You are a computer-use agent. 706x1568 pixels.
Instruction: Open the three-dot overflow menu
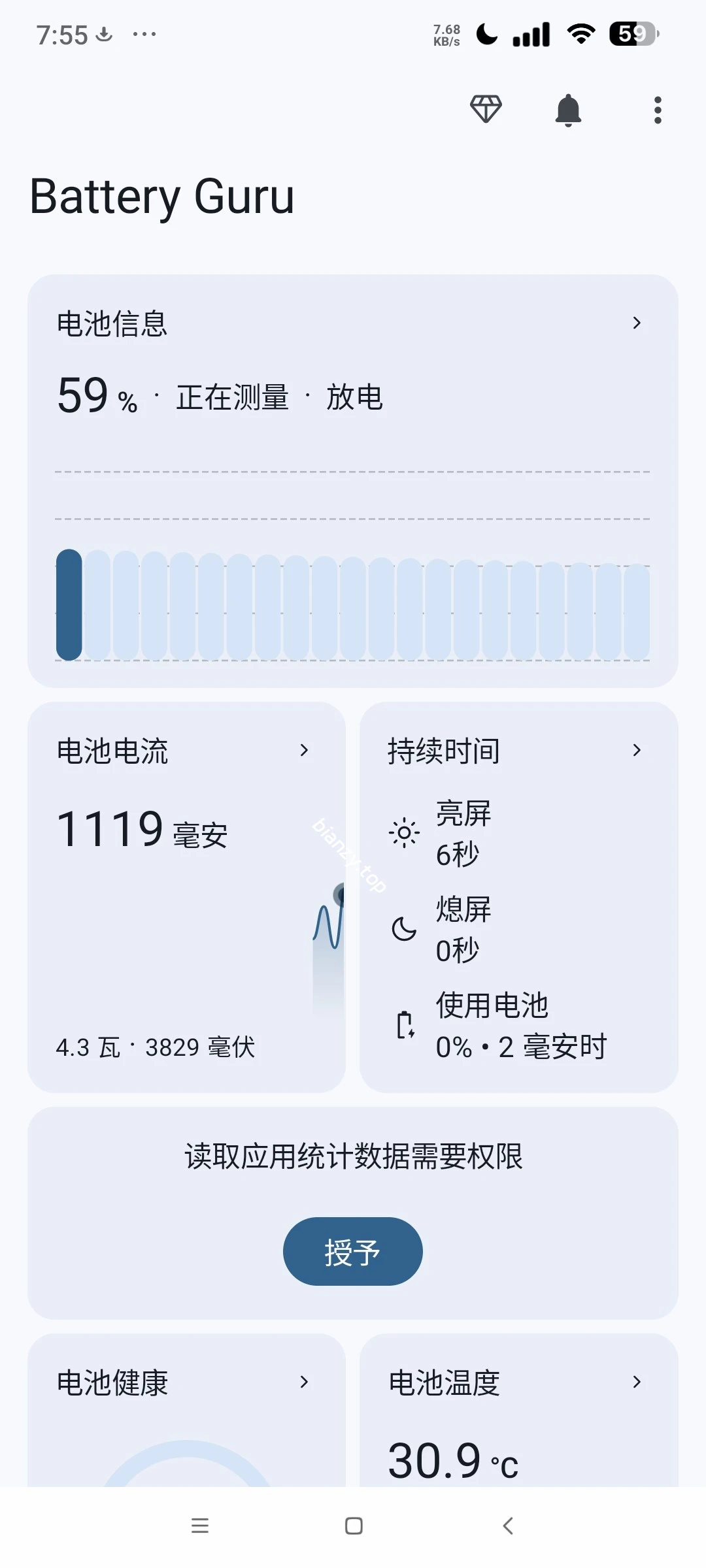[657, 110]
